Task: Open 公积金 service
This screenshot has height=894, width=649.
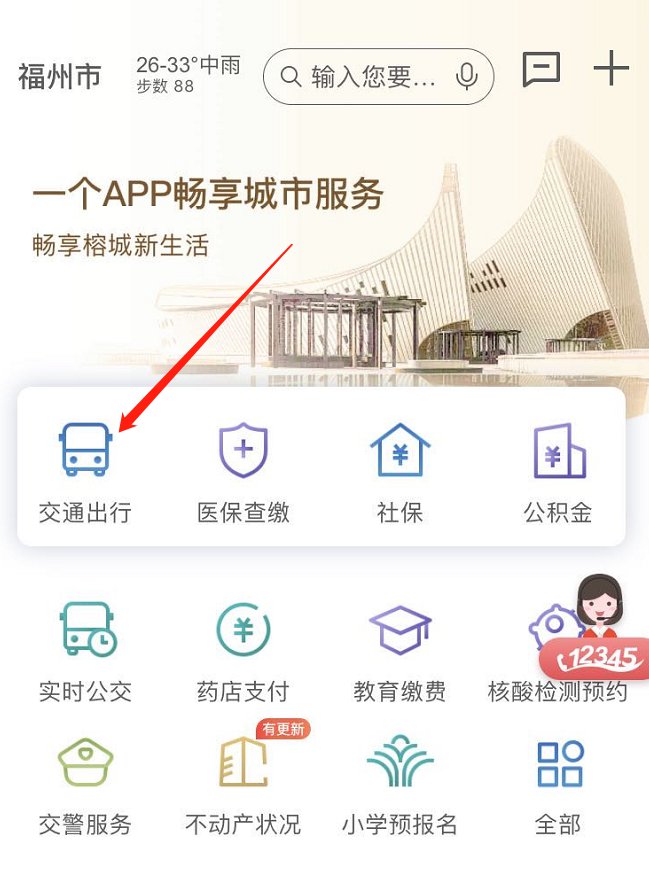Action: tap(558, 472)
